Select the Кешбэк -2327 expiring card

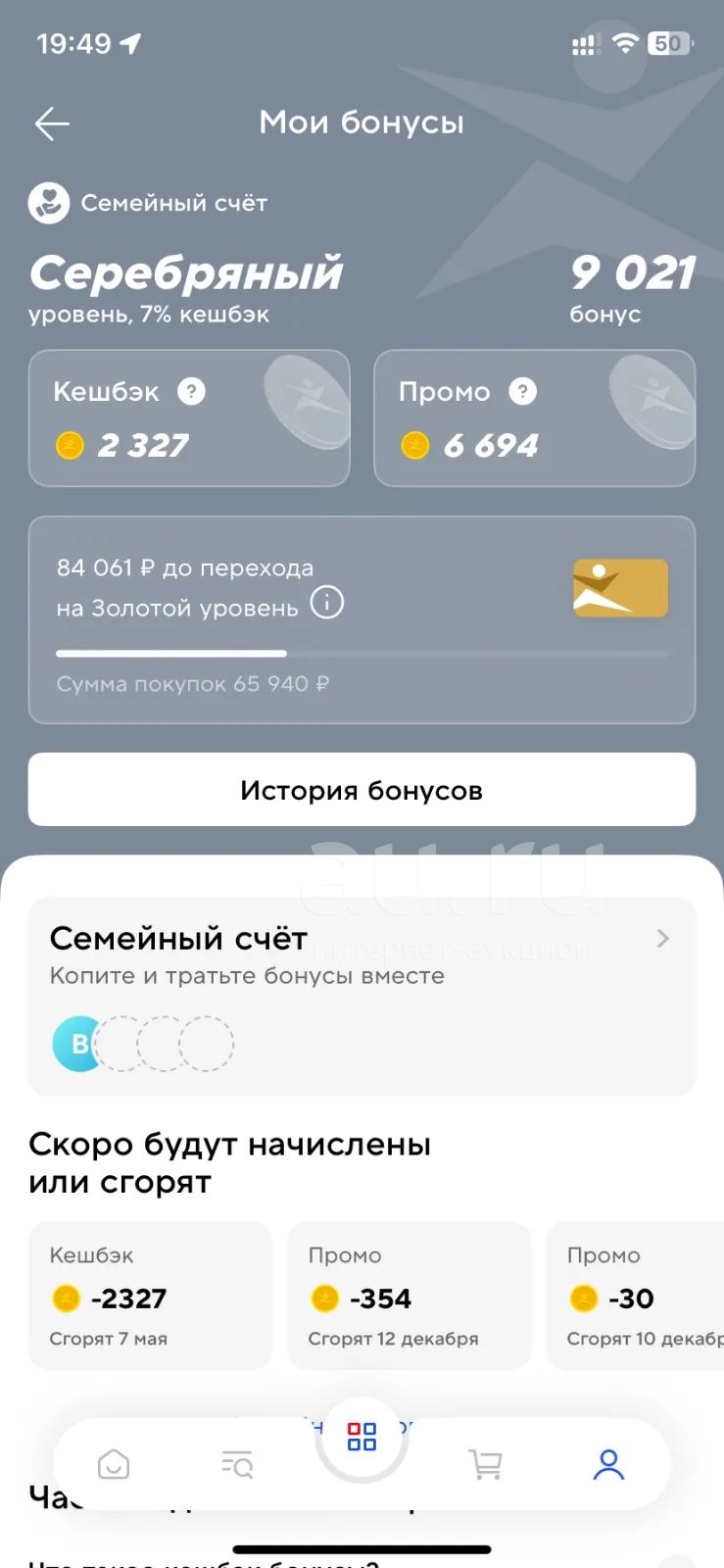[150, 1296]
